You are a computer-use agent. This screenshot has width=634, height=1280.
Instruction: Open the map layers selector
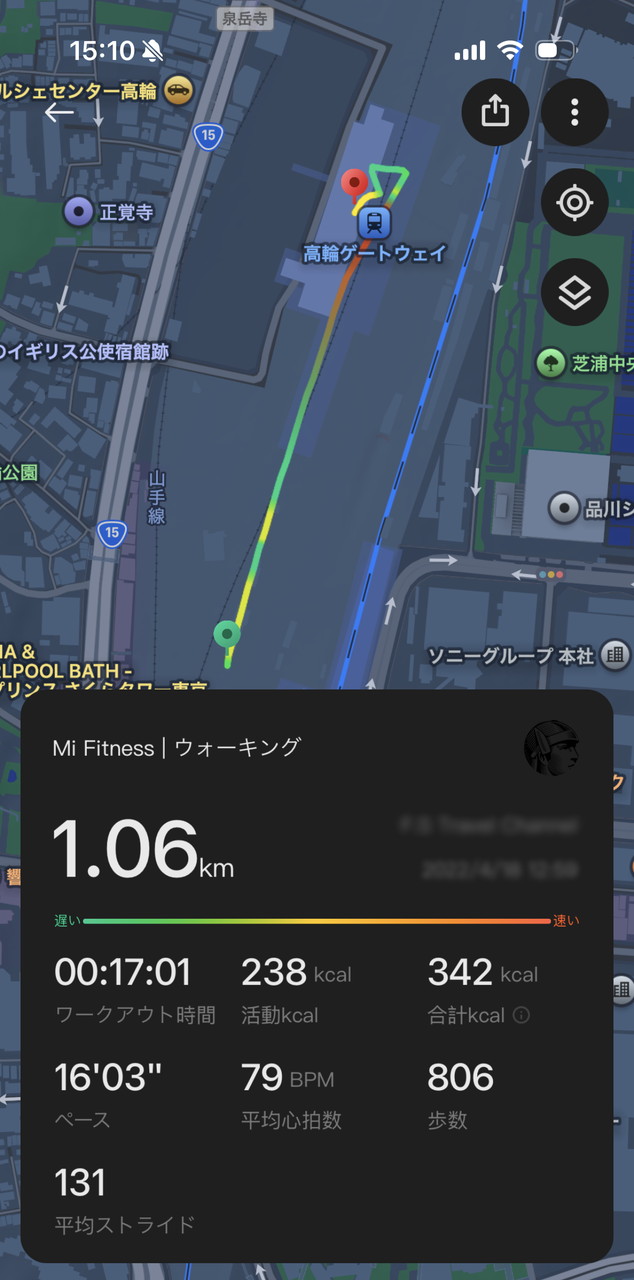(574, 293)
